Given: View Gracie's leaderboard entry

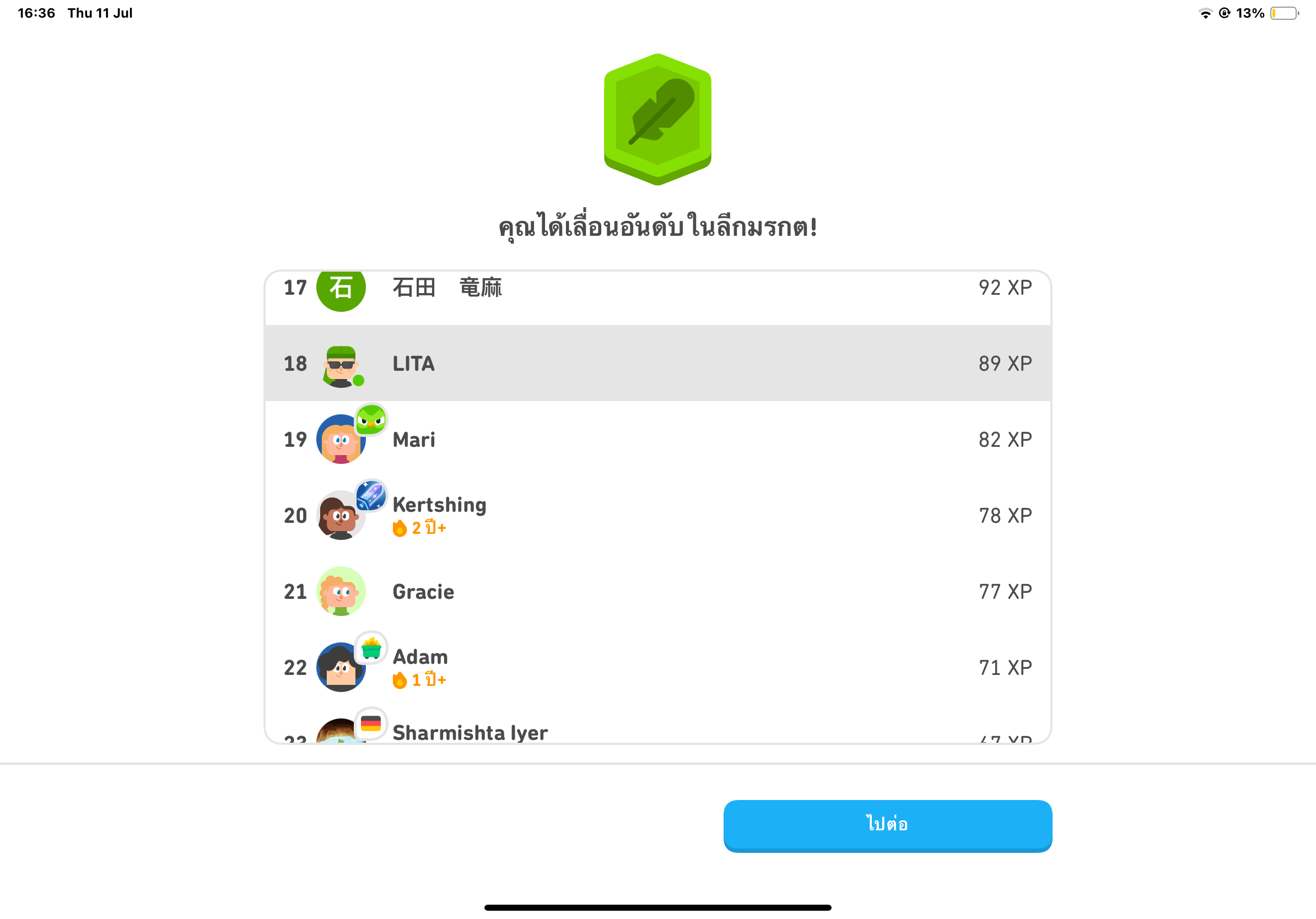Looking at the screenshot, I should point(657,591).
